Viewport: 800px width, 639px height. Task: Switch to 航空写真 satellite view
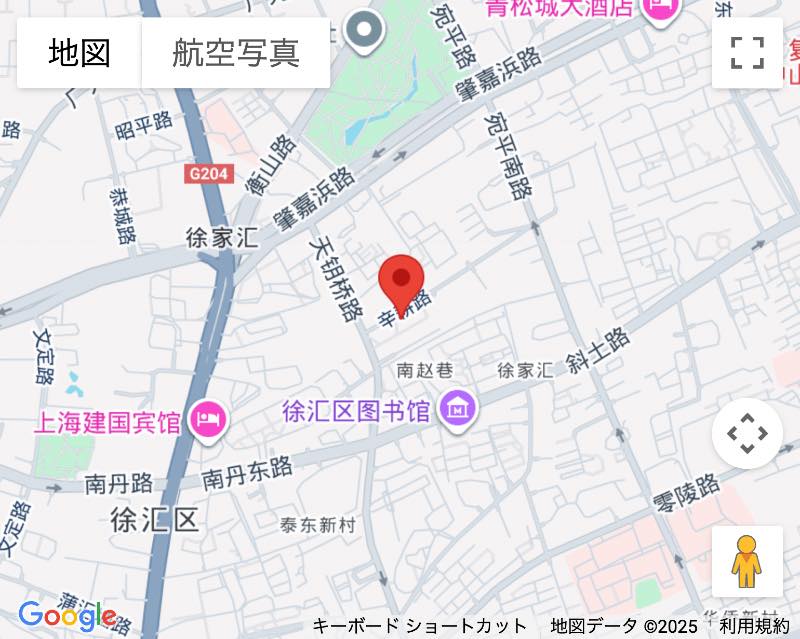pyautogui.click(x=236, y=53)
